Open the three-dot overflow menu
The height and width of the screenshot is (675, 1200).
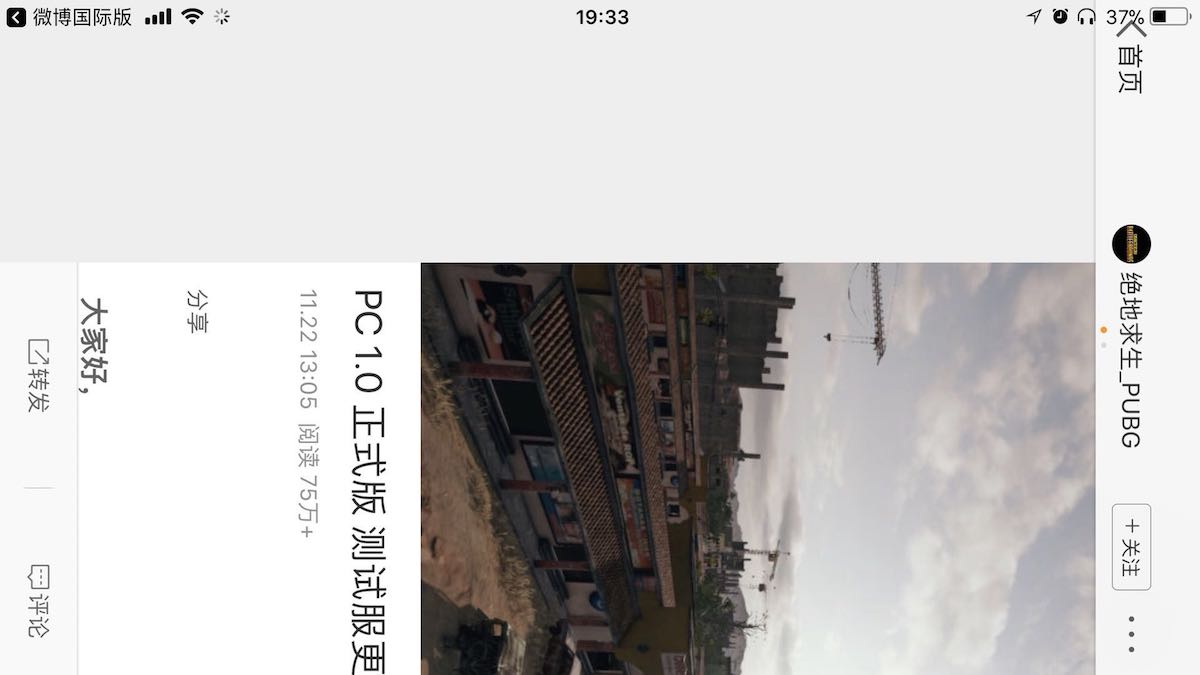click(x=1131, y=634)
